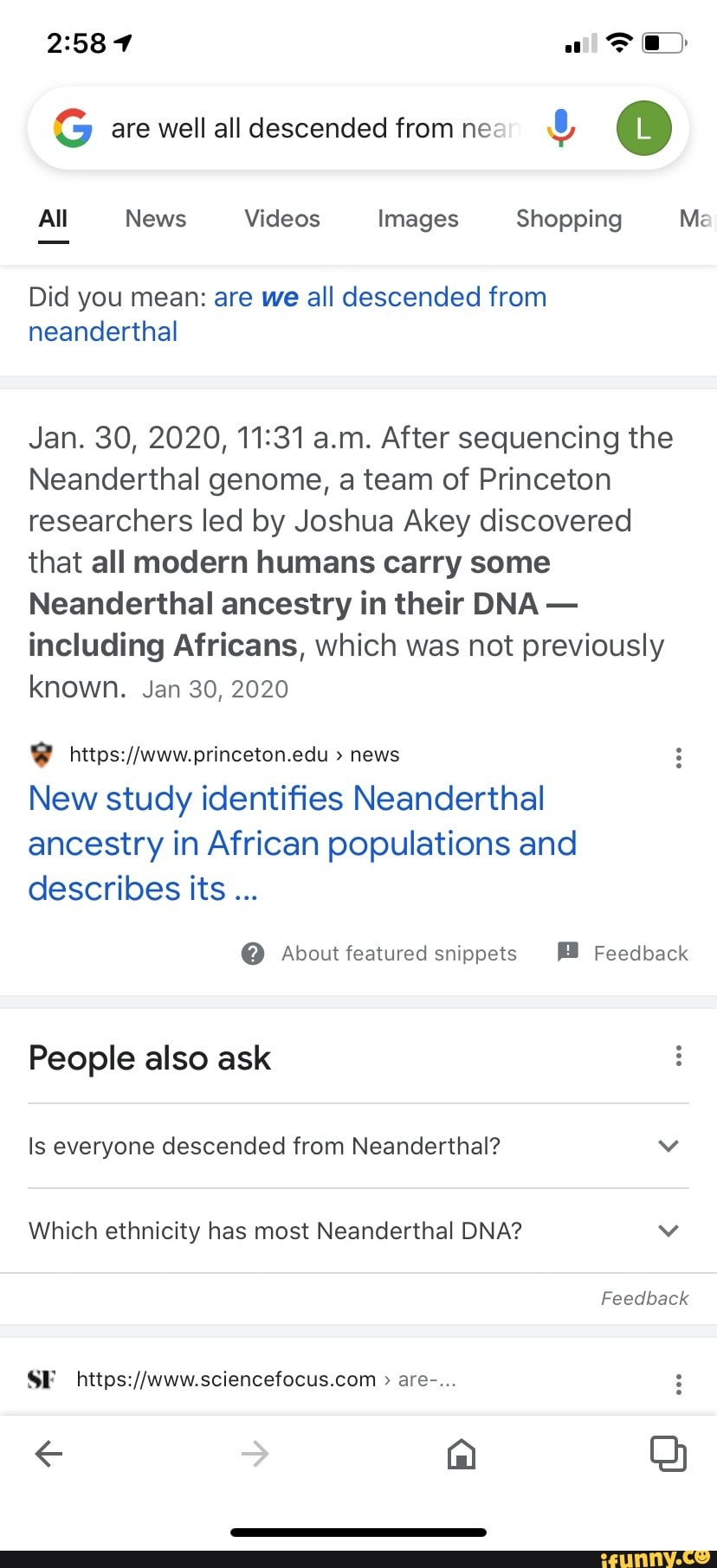Open the tab switcher icon
The image size is (717, 1568).
[x=669, y=1454]
